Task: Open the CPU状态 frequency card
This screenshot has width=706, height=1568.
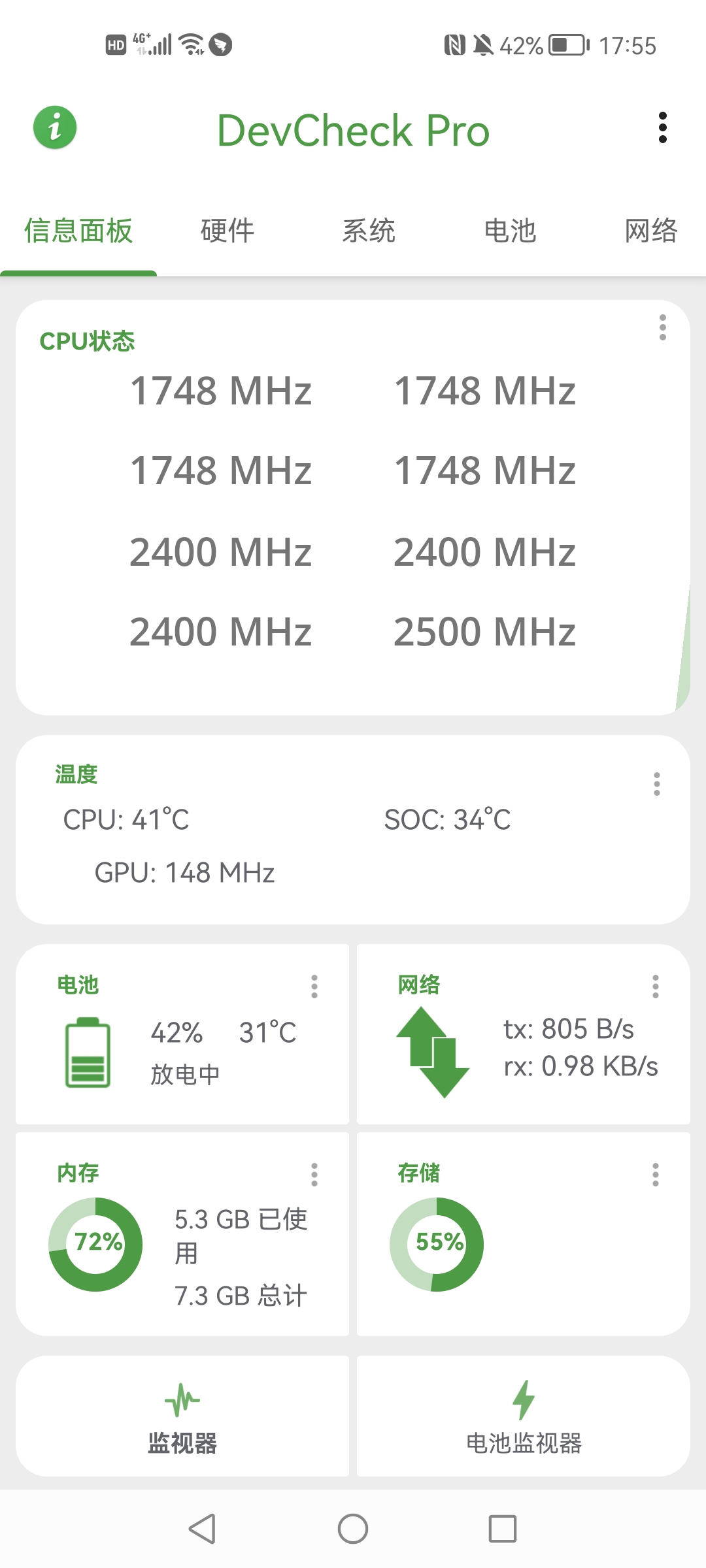Action: click(353, 508)
